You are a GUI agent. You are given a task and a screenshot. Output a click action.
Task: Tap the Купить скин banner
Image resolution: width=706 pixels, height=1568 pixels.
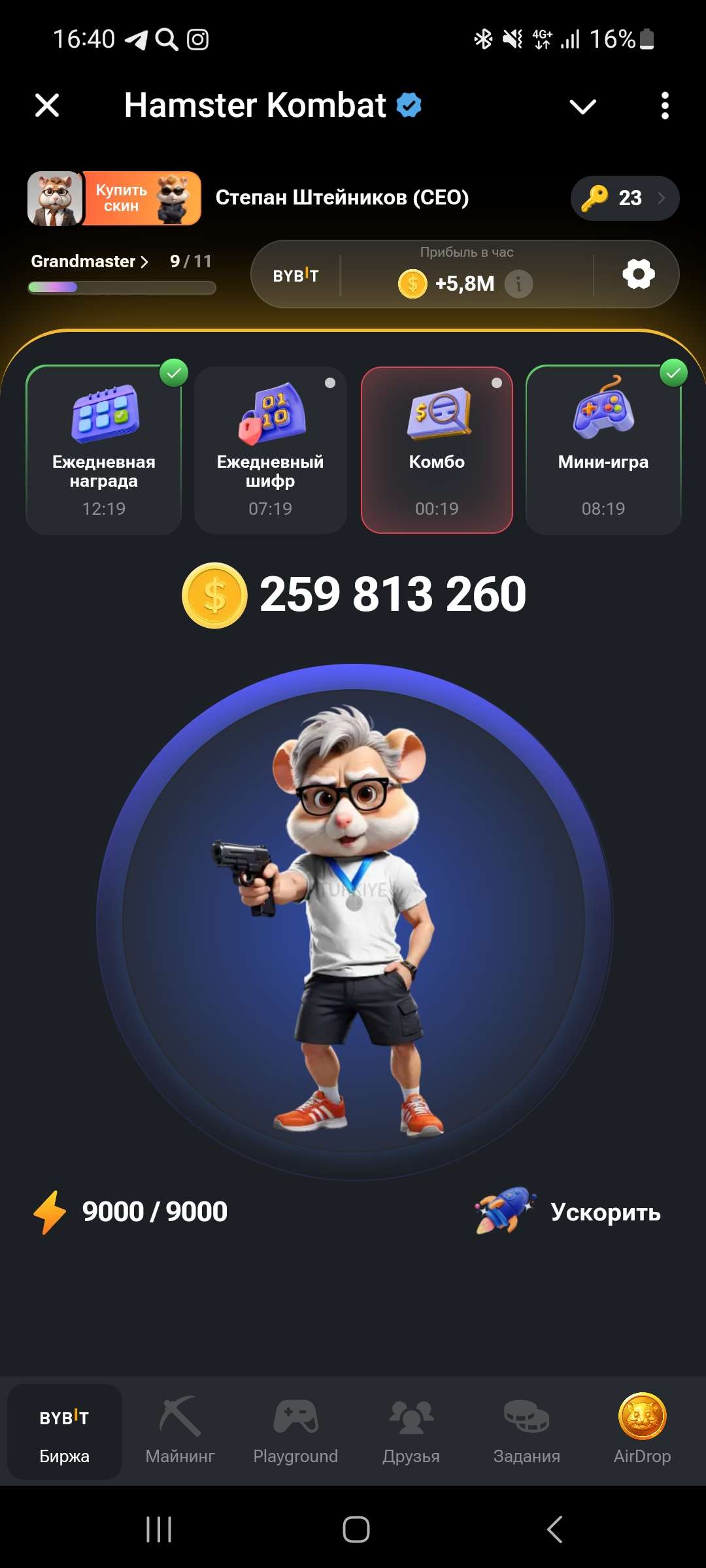point(143,198)
